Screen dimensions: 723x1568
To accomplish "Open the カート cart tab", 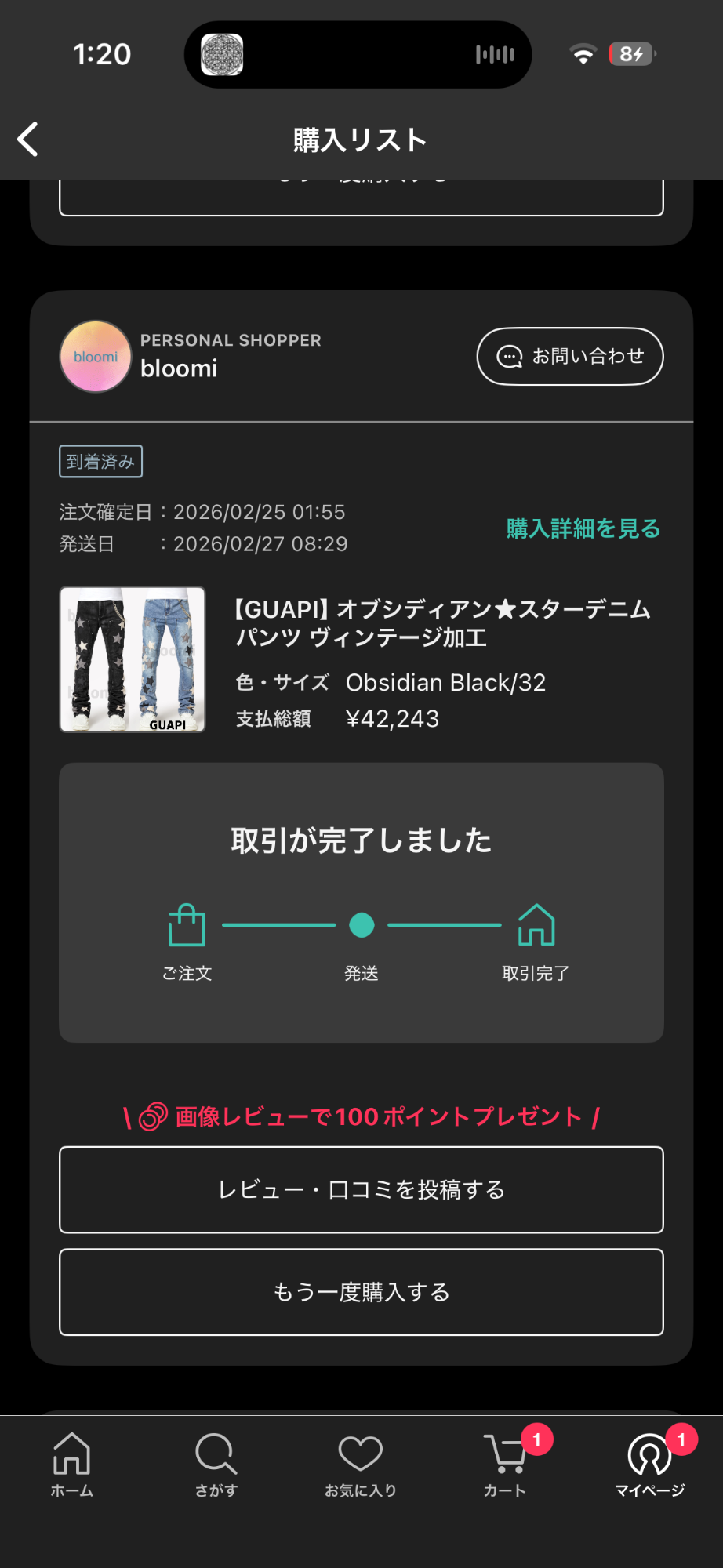I will (x=505, y=1465).
